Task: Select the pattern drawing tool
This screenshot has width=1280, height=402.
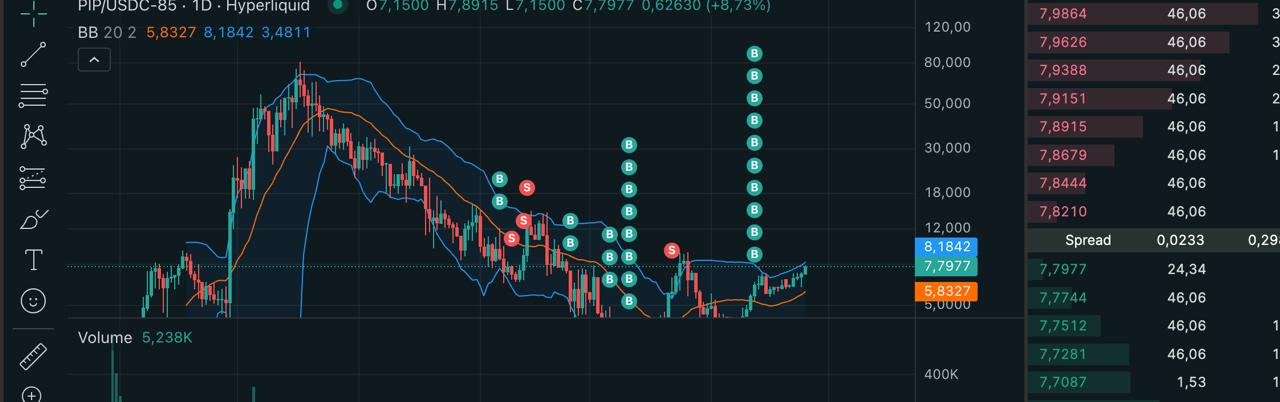Action: pyautogui.click(x=33, y=136)
